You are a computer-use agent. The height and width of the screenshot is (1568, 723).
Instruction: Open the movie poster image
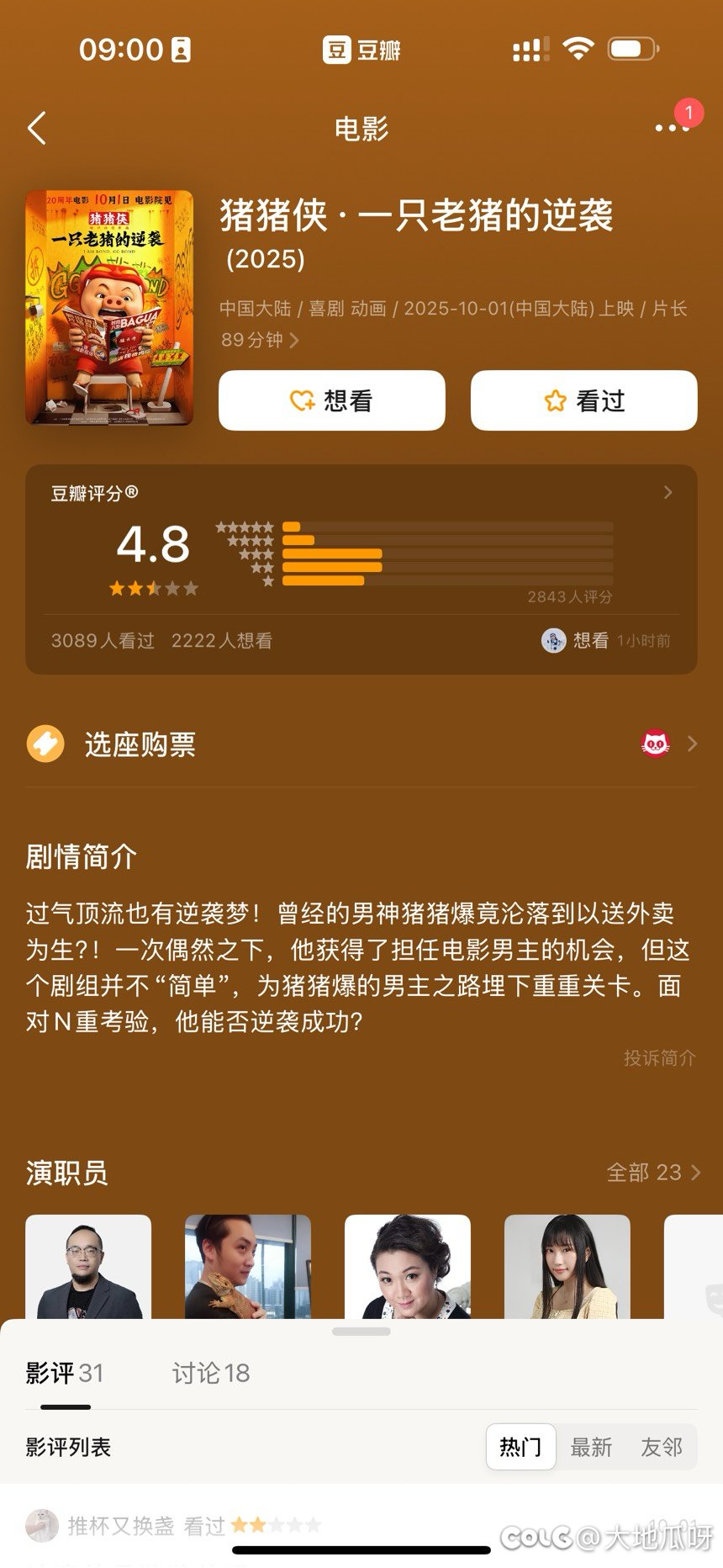click(109, 308)
